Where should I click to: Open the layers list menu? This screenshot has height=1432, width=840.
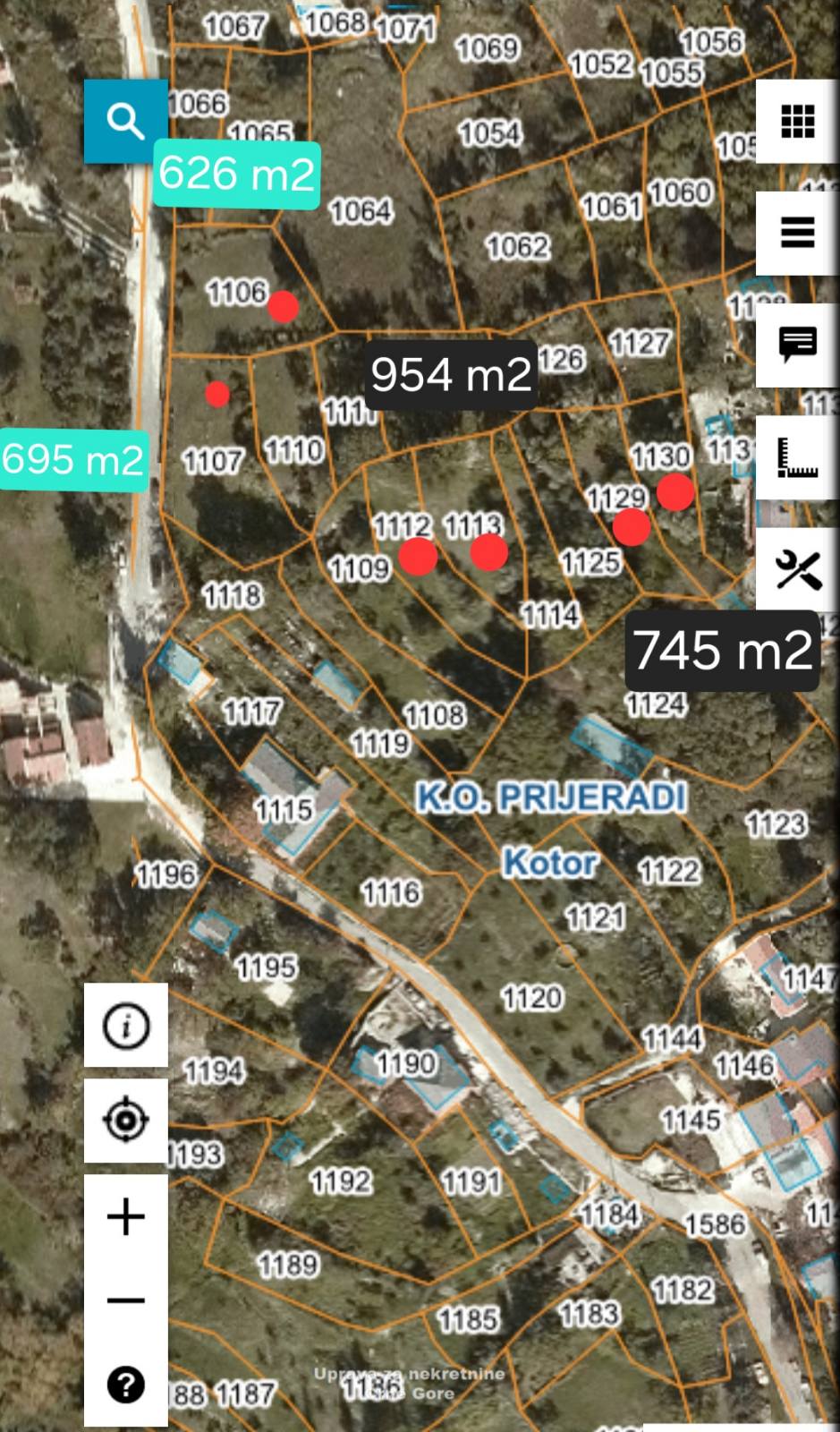[x=797, y=233]
